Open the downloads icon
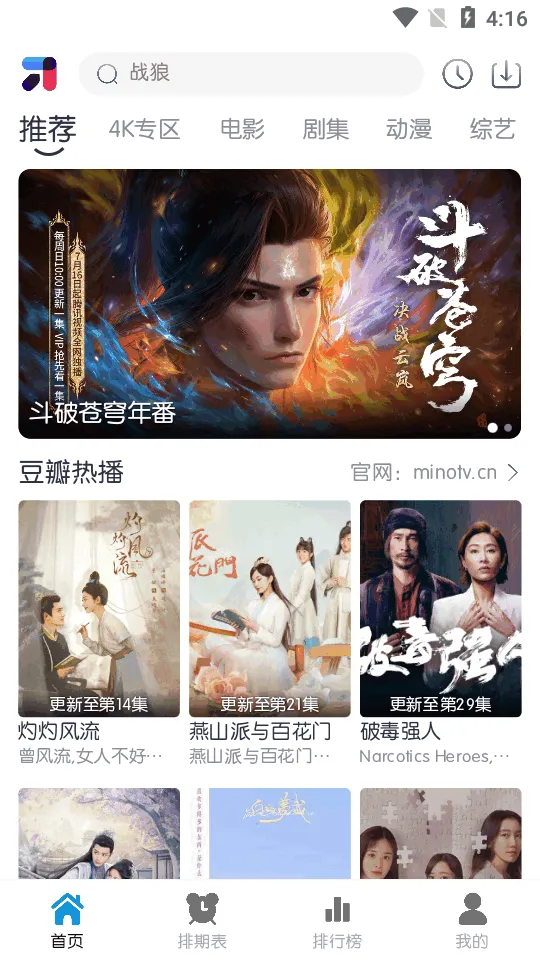The image size is (540, 960). coord(506,75)
